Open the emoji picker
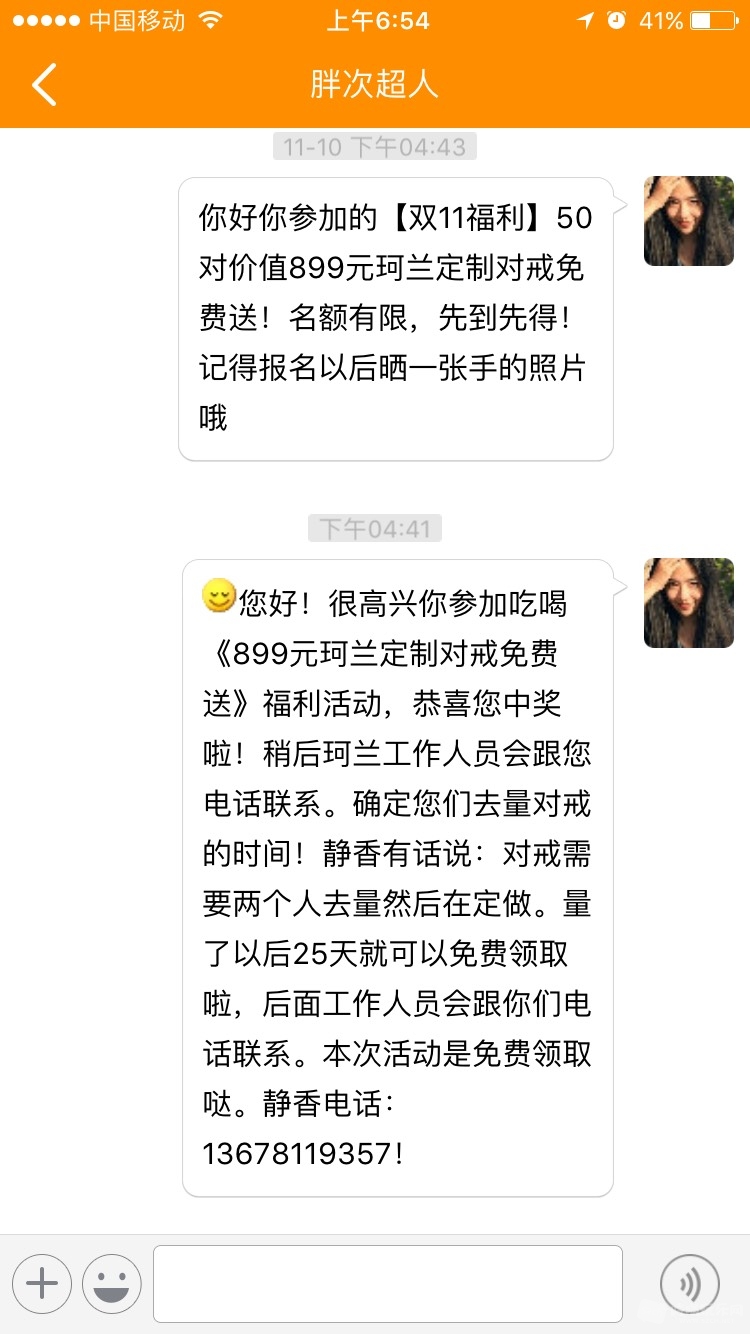750x1334 pixels. pos(111,1283)
